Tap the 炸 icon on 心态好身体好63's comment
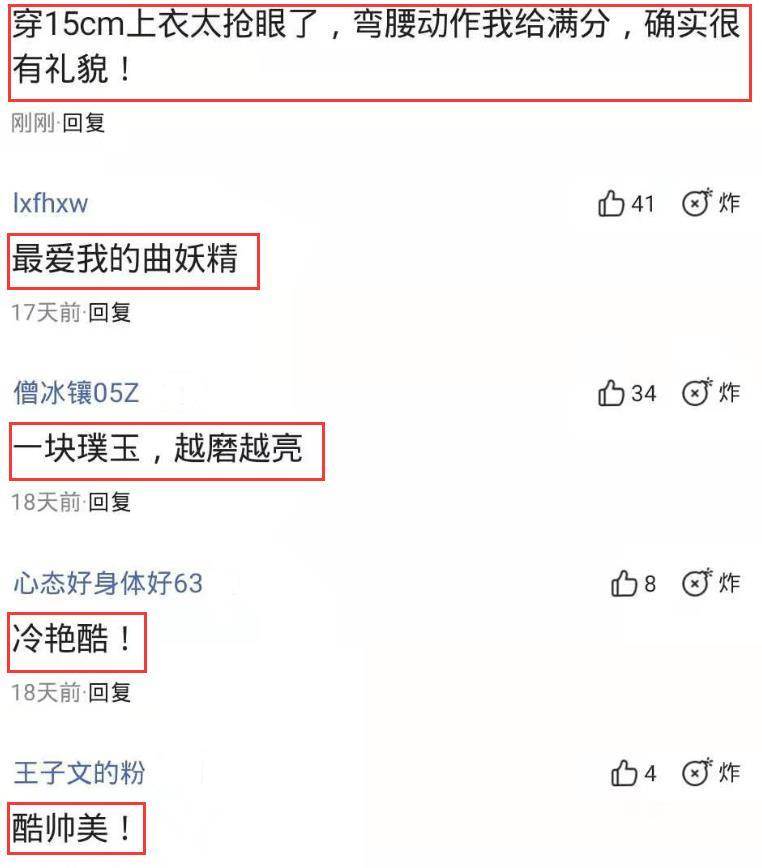The image size is (762, 868). point(696,583)
